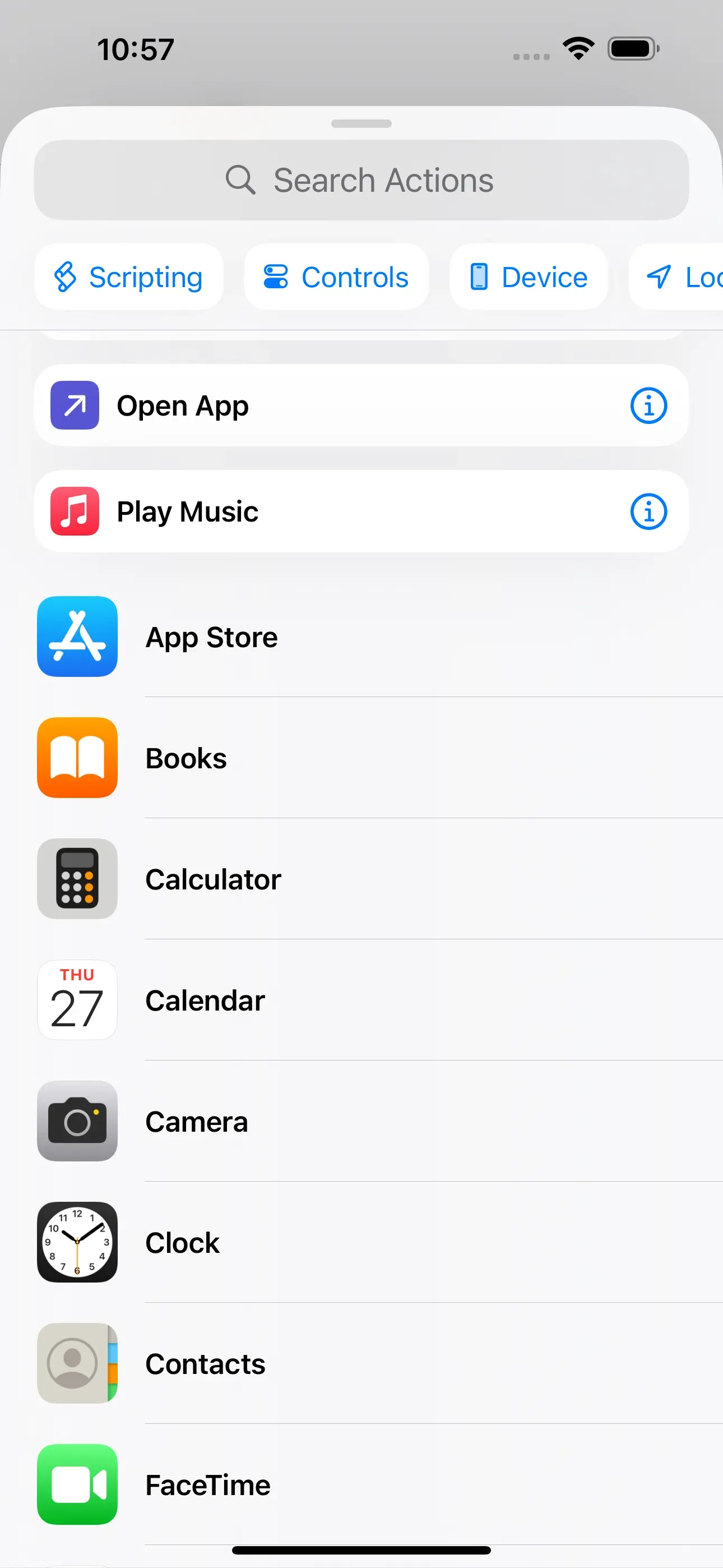Screen dimensions: 723x1568
Task: Open Clock actions
Action: 361,1243
